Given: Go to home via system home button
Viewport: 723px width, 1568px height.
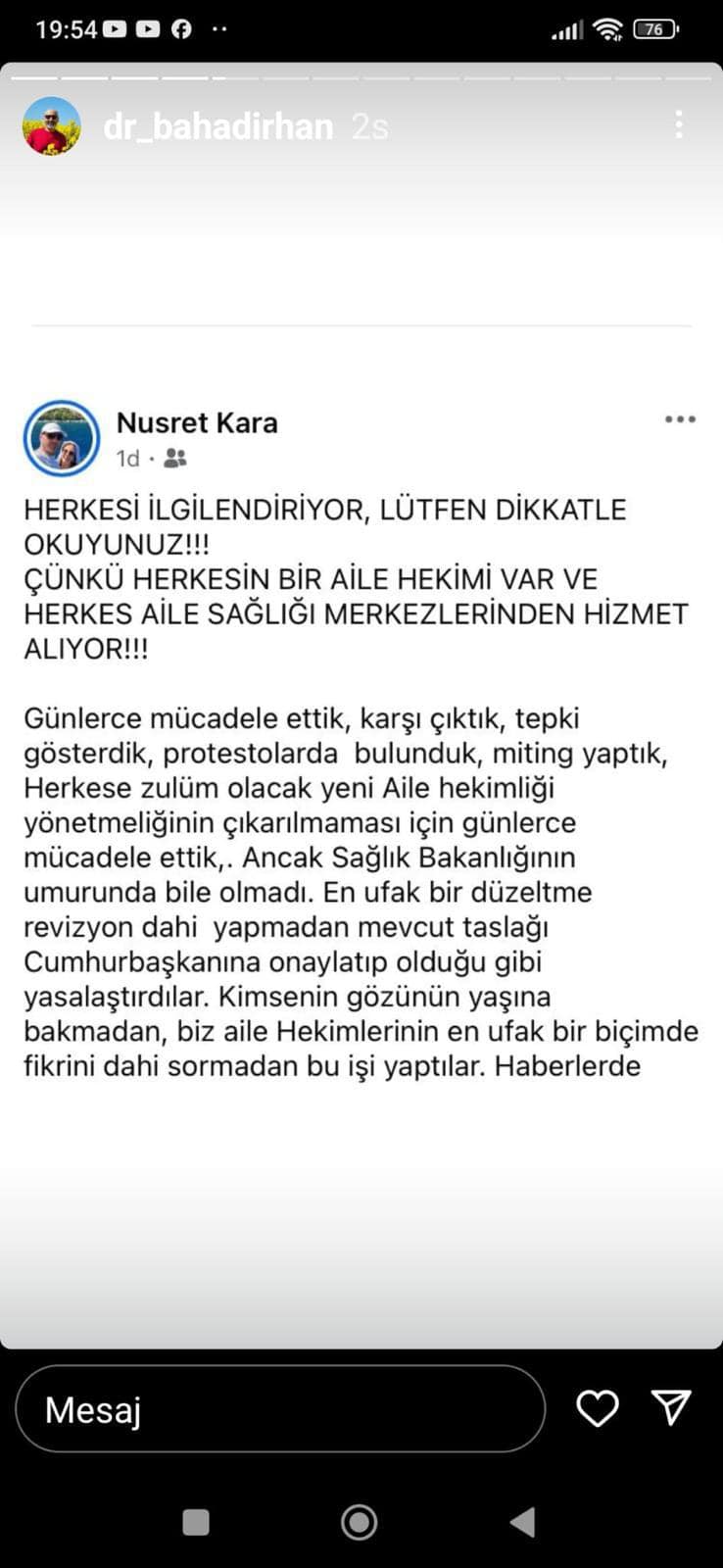Looking at the screenshot, I should (359, 1522).
